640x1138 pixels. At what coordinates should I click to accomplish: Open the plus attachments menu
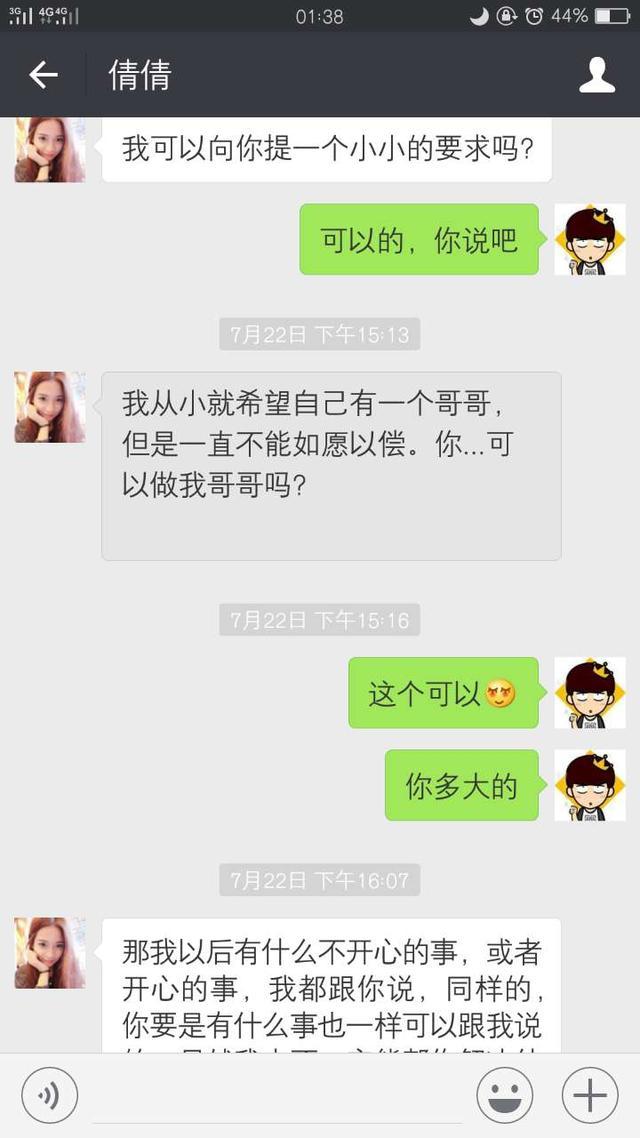point(590,1096)
